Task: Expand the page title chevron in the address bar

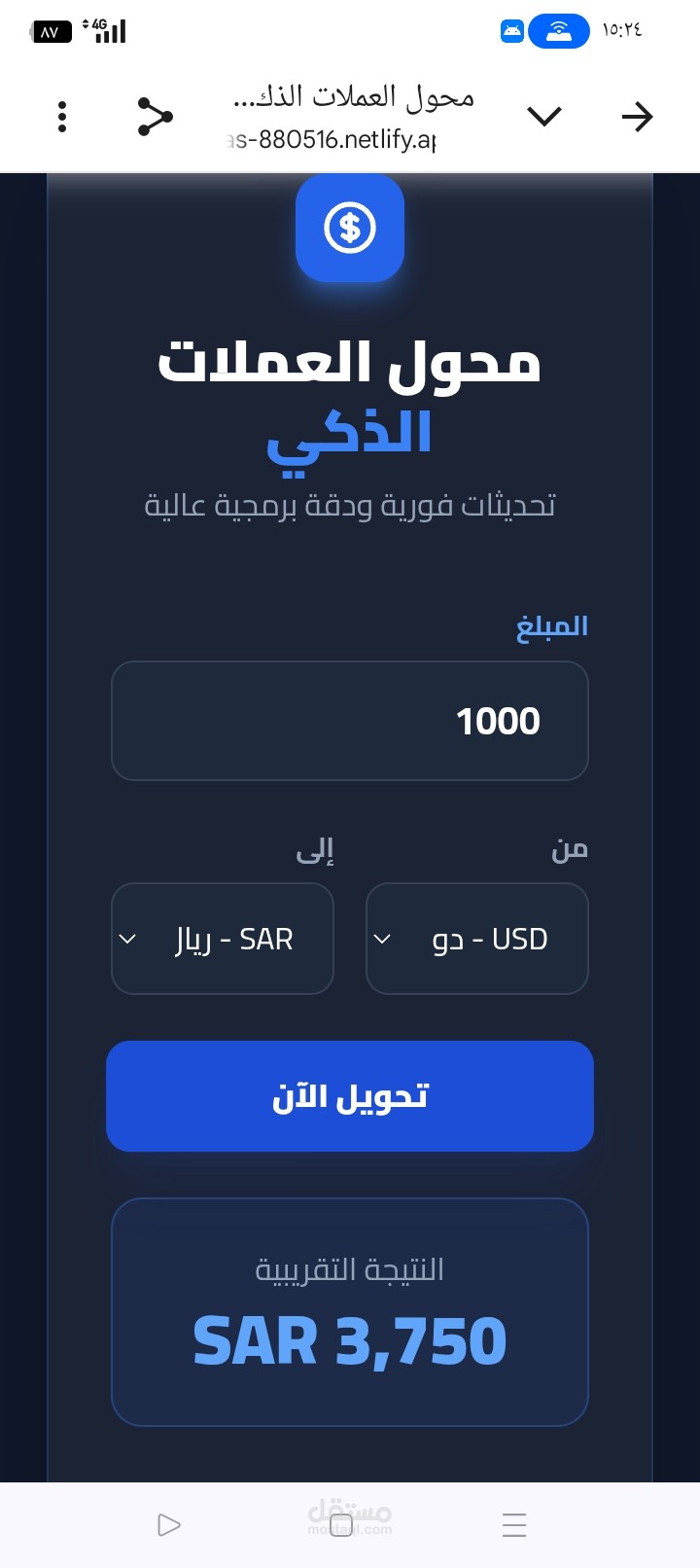Action: (x=543, y=116)
